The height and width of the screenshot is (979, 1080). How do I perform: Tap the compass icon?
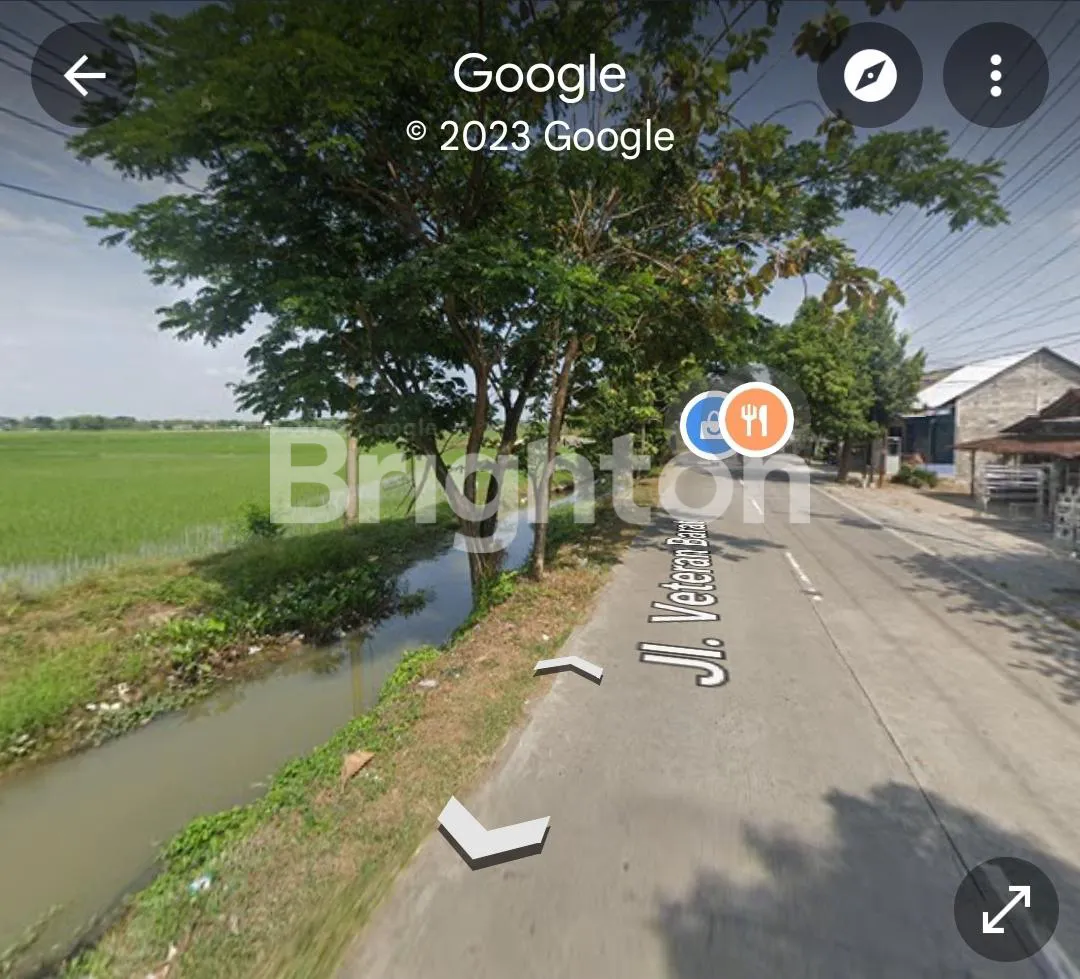(x=869, y=76)
